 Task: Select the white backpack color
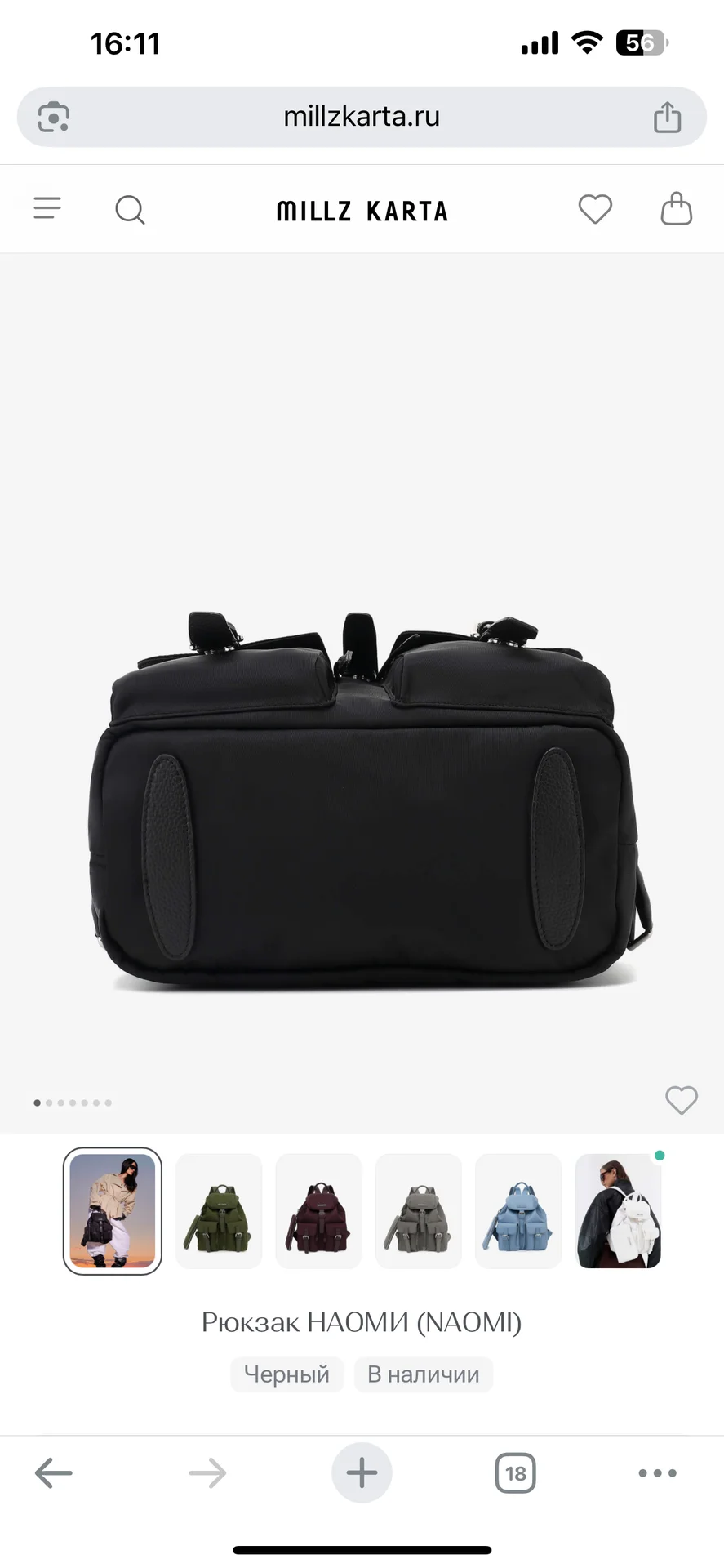pos(618,1211)
